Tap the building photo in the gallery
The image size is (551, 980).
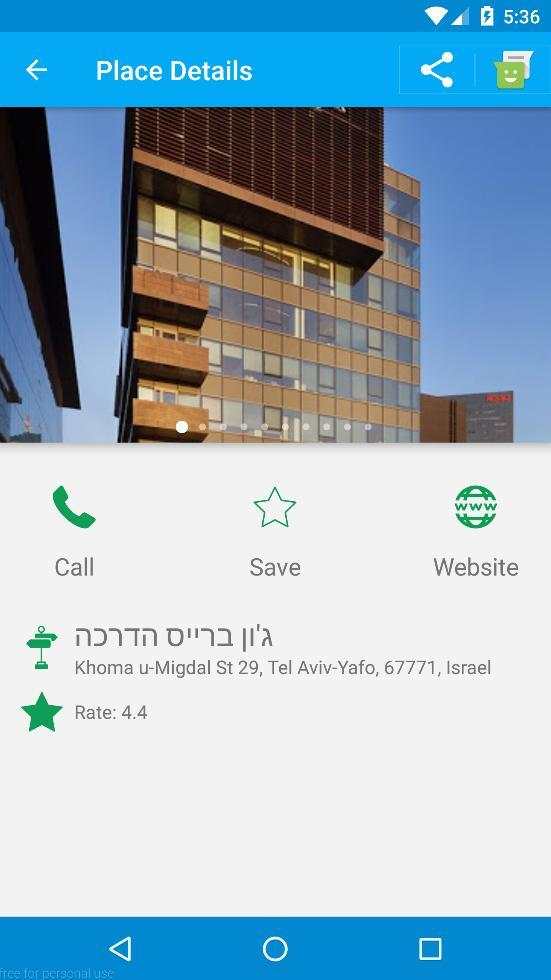tap(276, 275)
